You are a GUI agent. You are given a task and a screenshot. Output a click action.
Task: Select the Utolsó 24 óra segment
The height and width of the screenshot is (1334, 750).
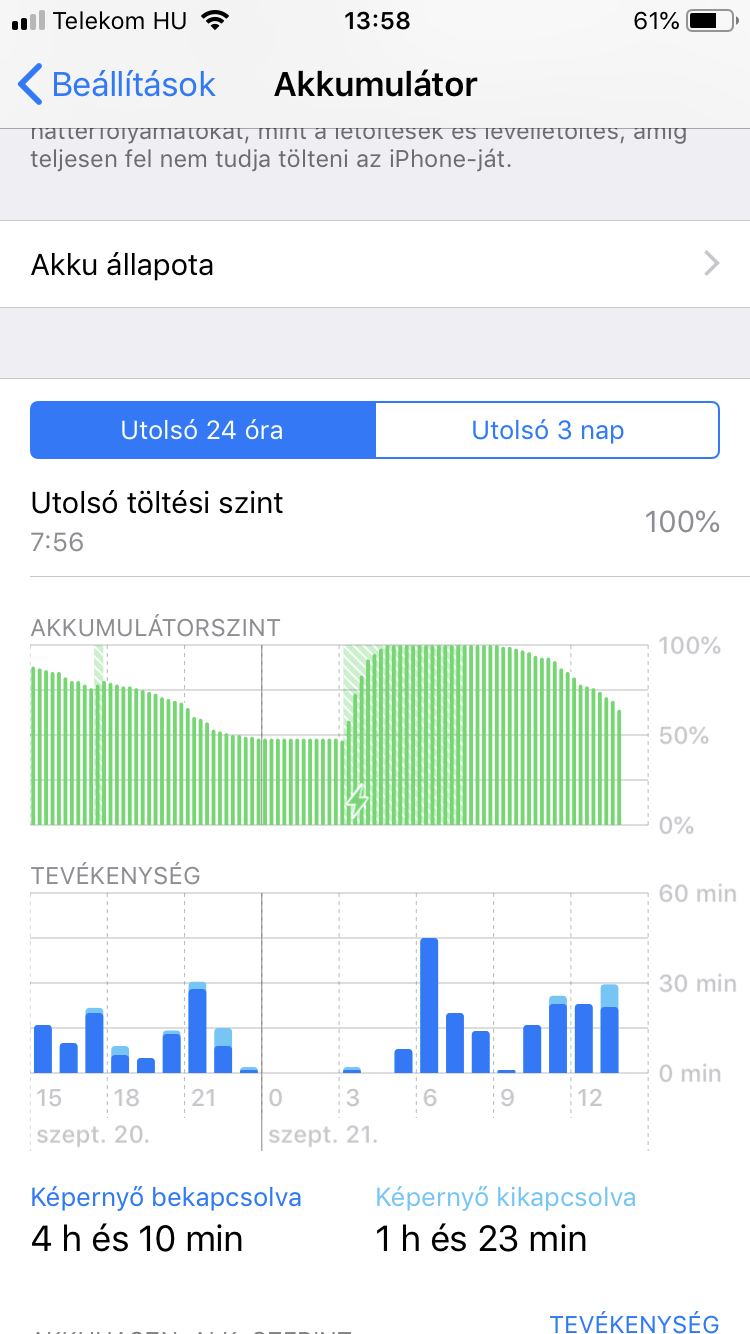[203, 431]
